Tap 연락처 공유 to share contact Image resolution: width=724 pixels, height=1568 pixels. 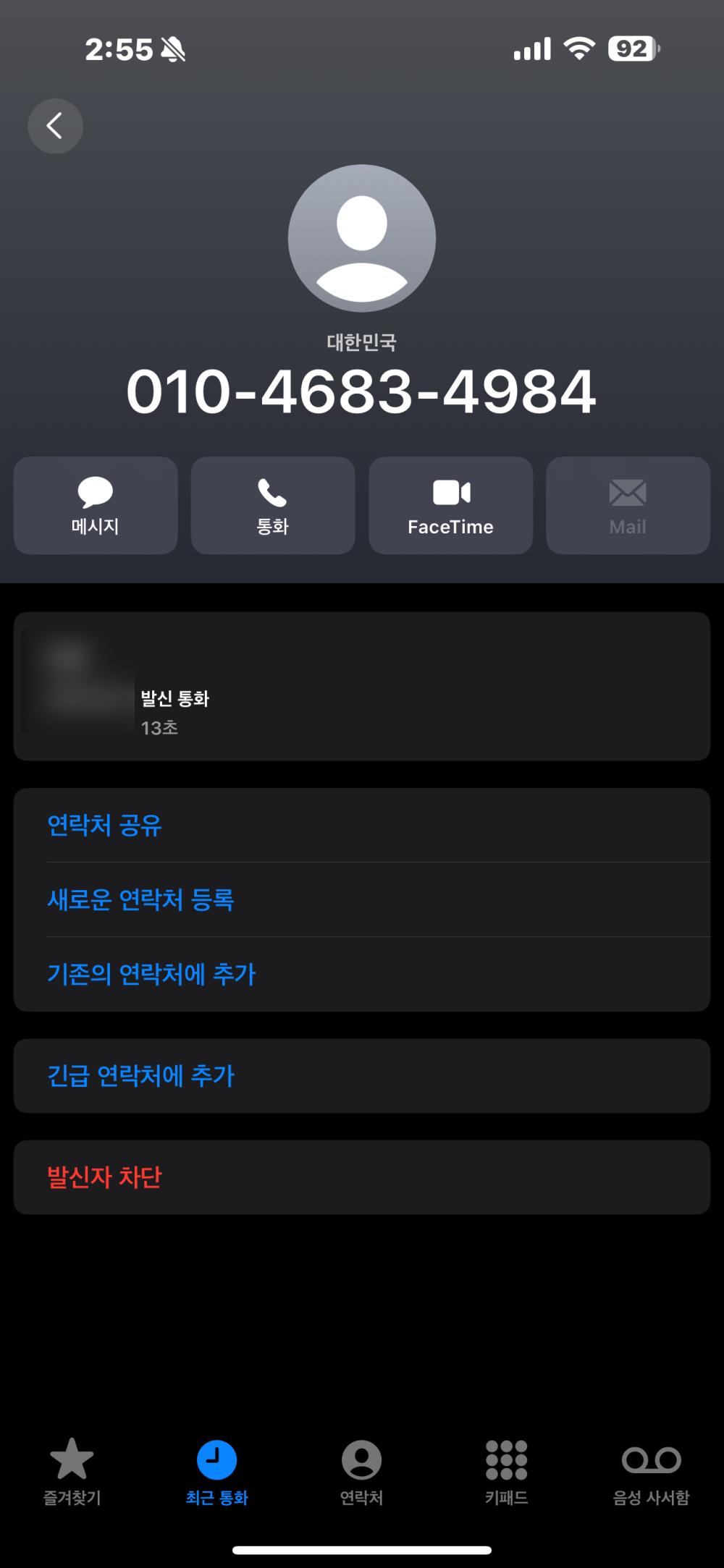pos(105,825)
